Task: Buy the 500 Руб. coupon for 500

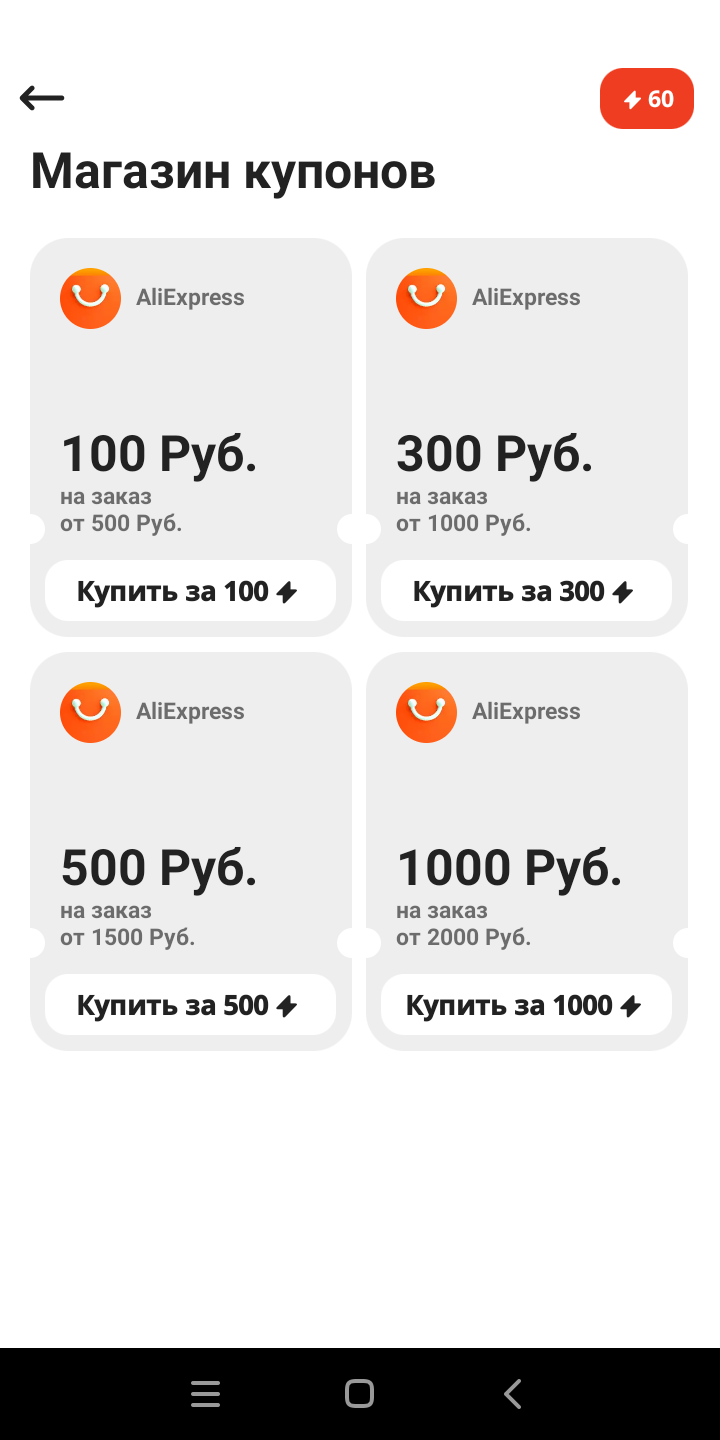Action: pos(190,1005)
